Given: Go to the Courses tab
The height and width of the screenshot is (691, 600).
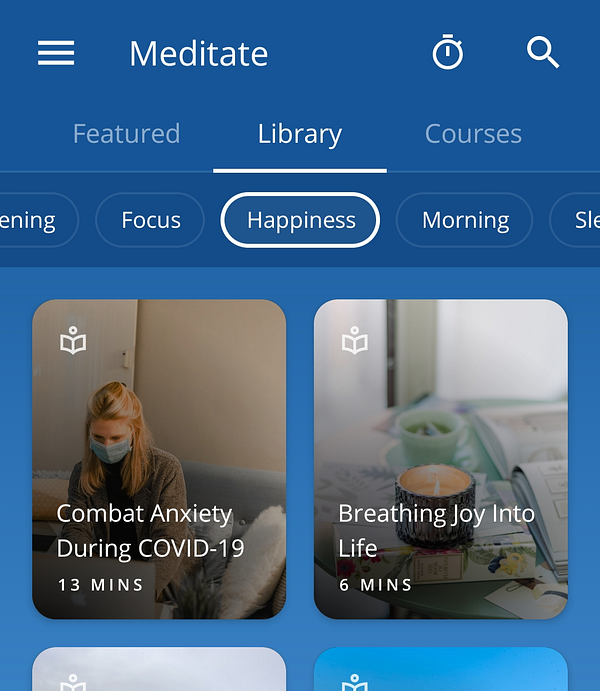Looking at the screenshot, I should click(x=473, y=134).
